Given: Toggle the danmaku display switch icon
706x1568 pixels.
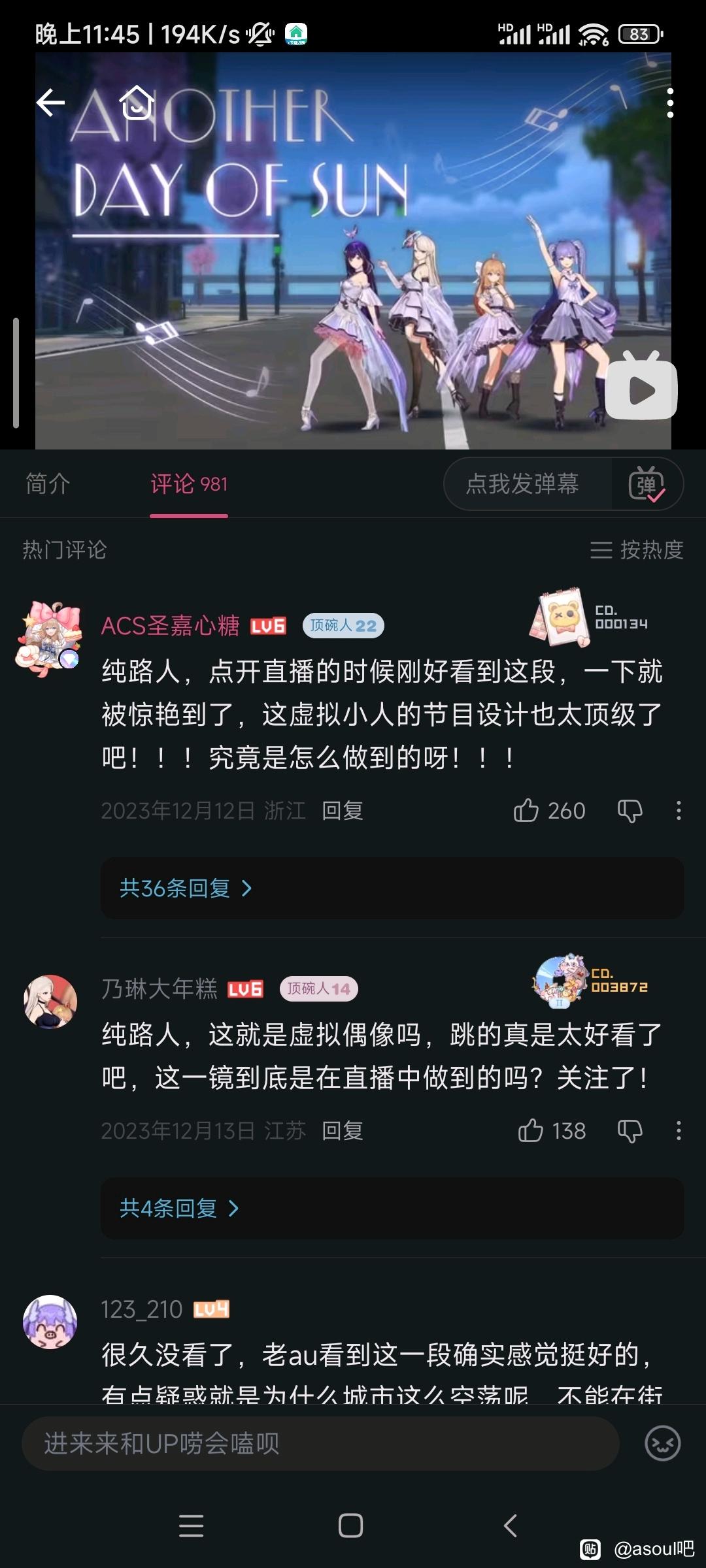Looking at the screenshot, I should pos(647,484).
